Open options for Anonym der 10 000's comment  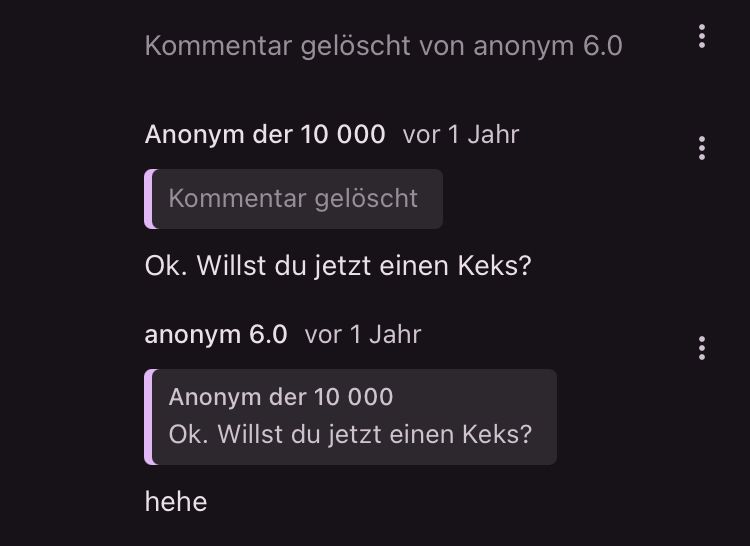pyautogui.click(x=702, y=148)
